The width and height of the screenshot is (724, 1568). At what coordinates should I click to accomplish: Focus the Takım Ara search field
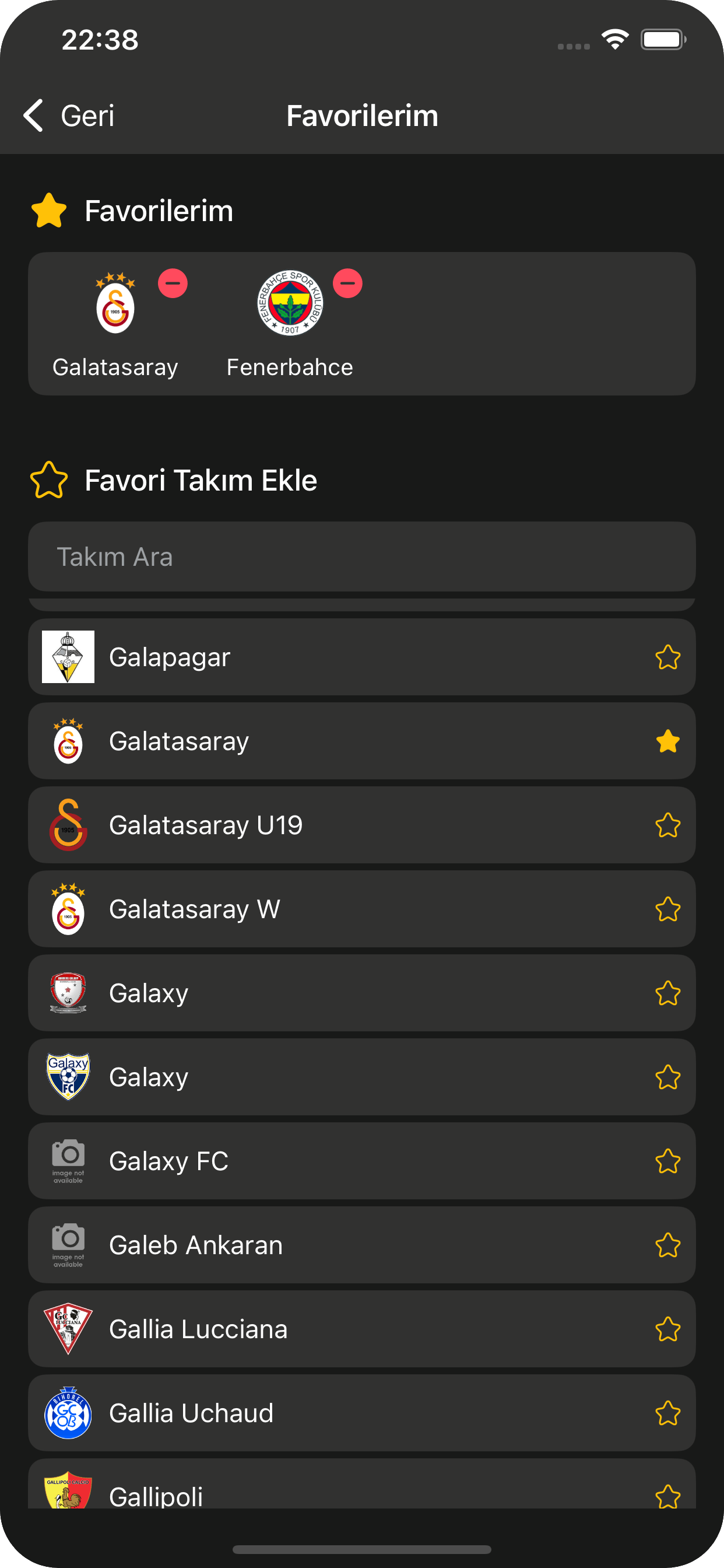tap(361, 557)
